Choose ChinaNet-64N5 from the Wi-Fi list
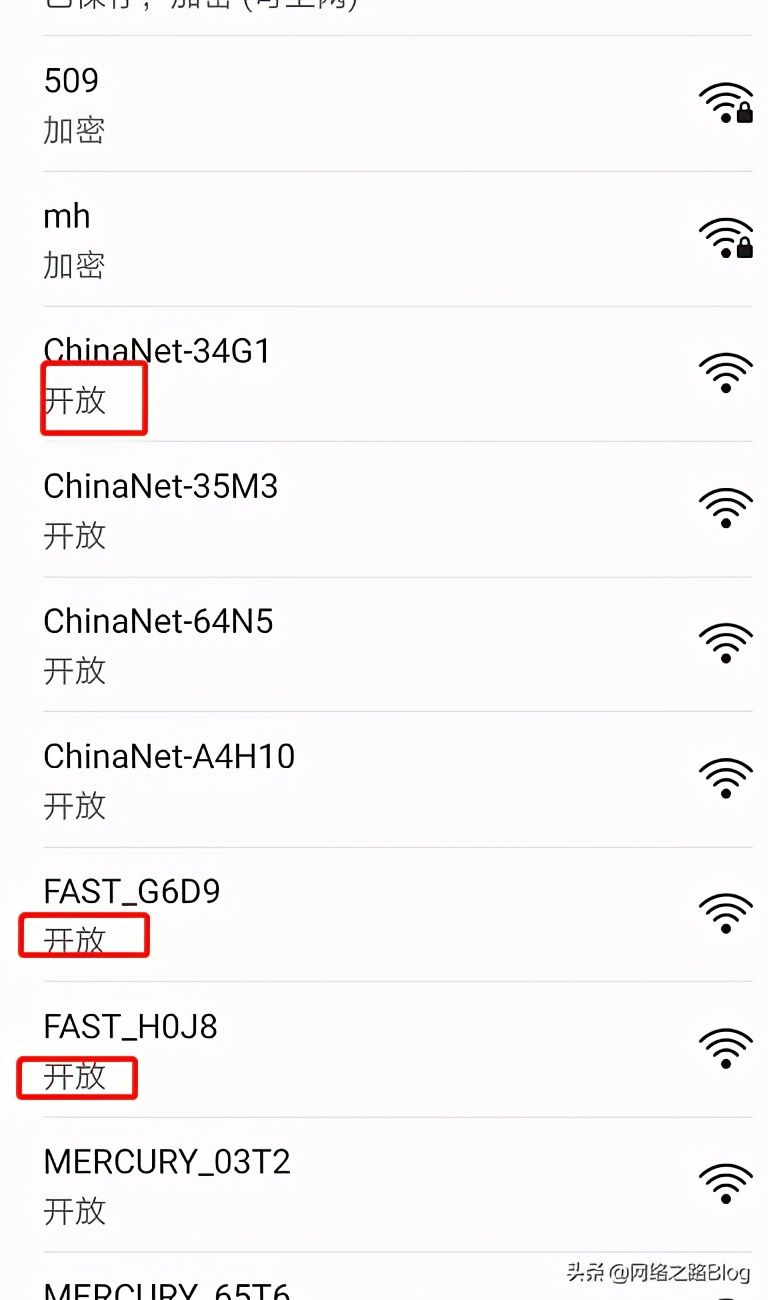The image size is (768, 1300). pos(300,644)
